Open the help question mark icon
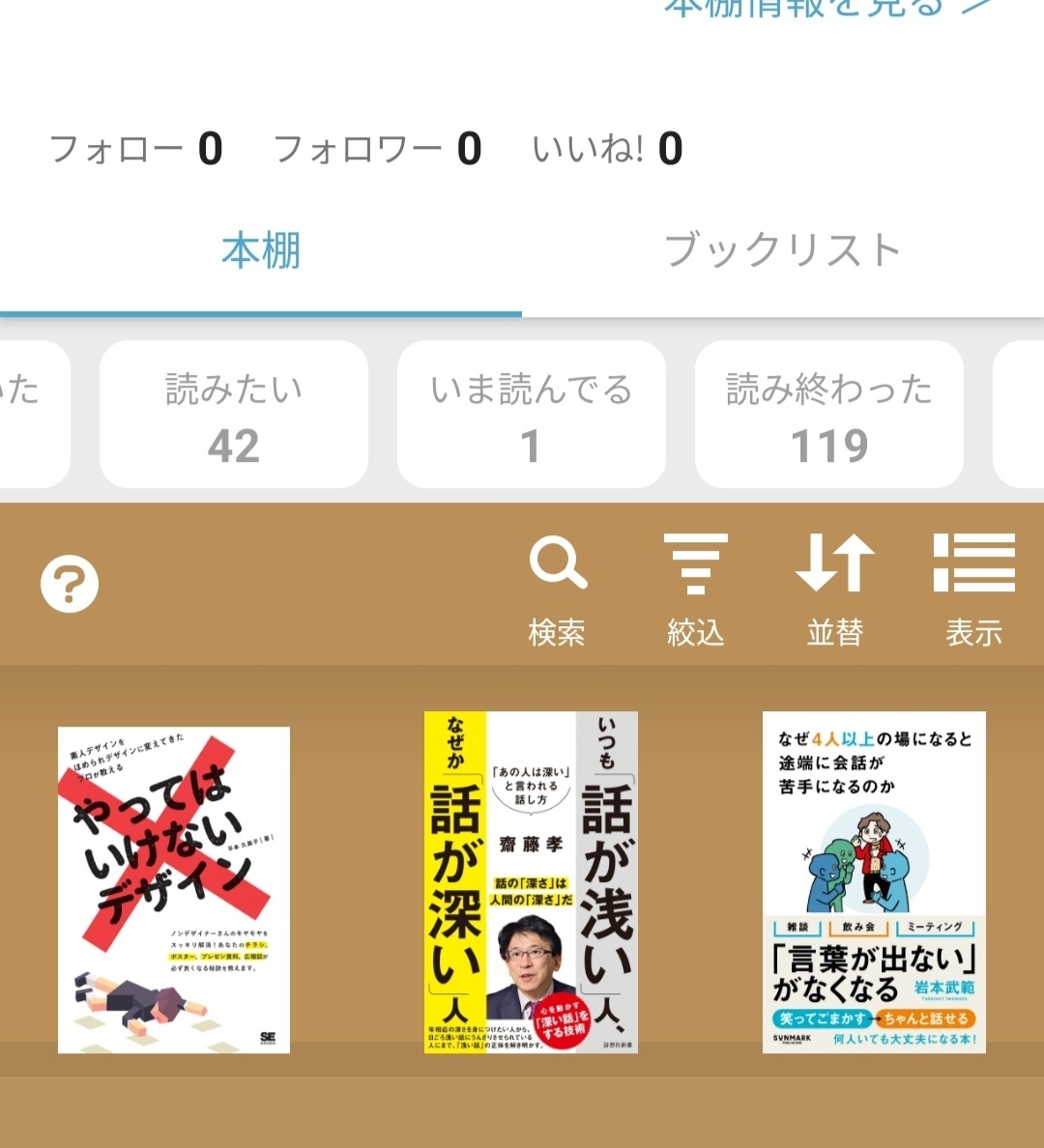The height and width of the screenshot is (1148, 1044). pyautogui.click(x=70, y=585)
